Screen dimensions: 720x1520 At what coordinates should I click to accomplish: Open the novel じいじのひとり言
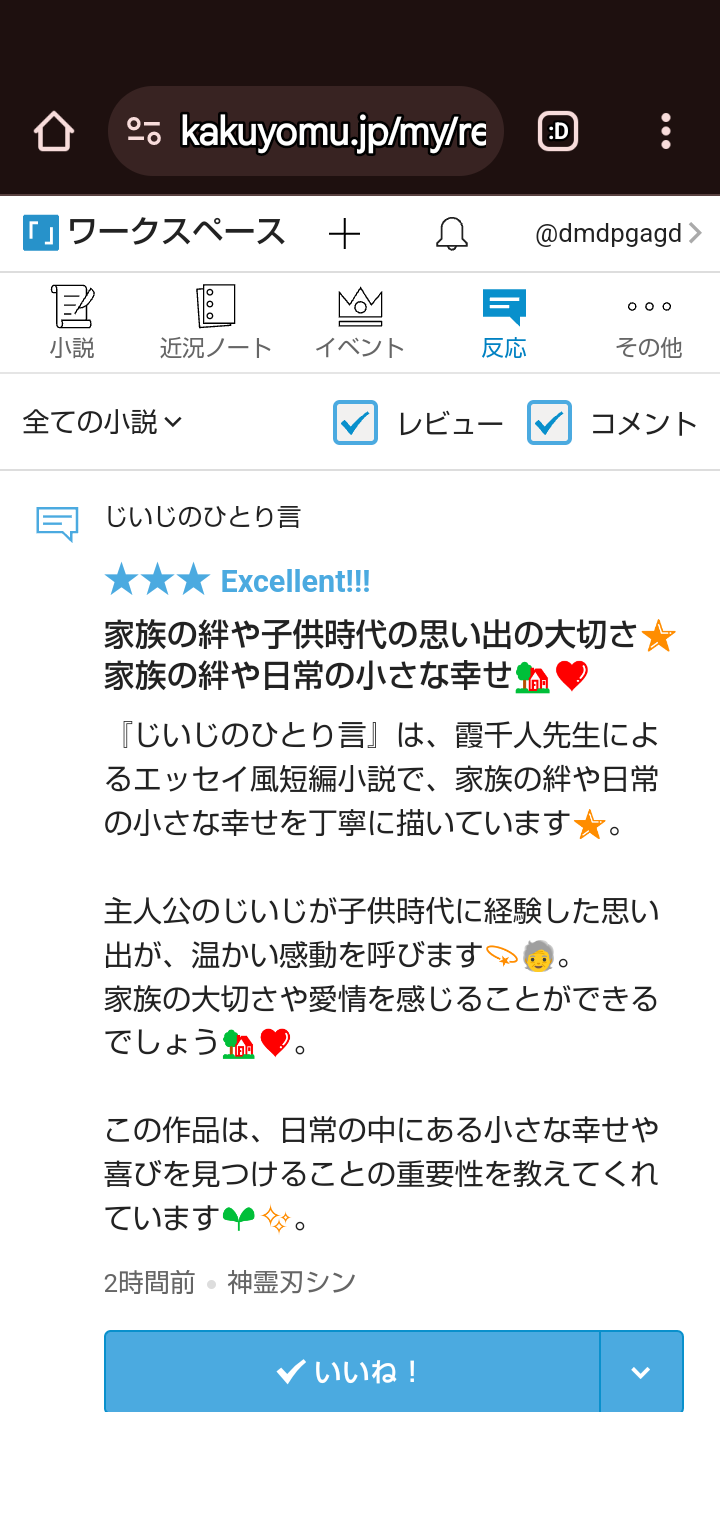click(x=203, y=517)
